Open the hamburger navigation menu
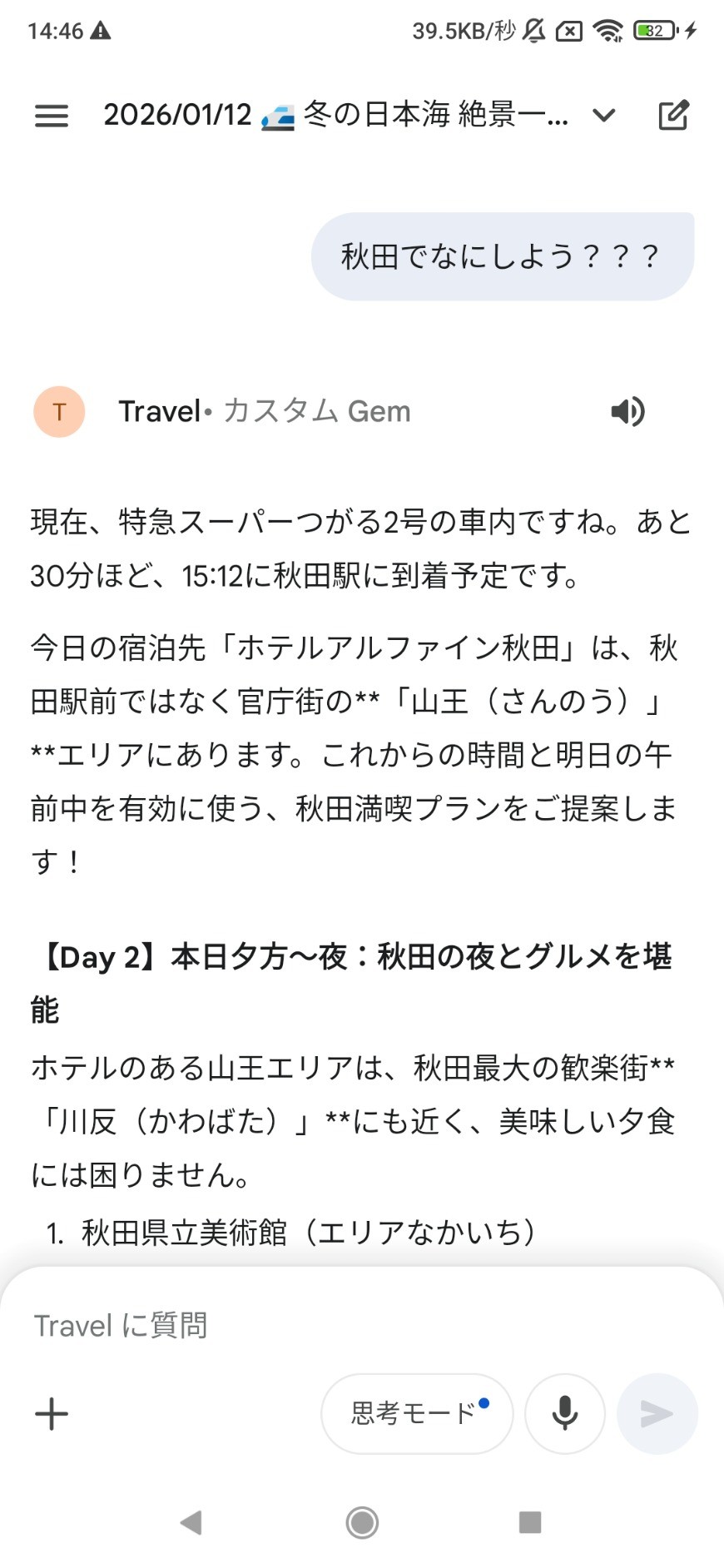Viewport: 724px width, 1568px height. [x=52, y=115]
